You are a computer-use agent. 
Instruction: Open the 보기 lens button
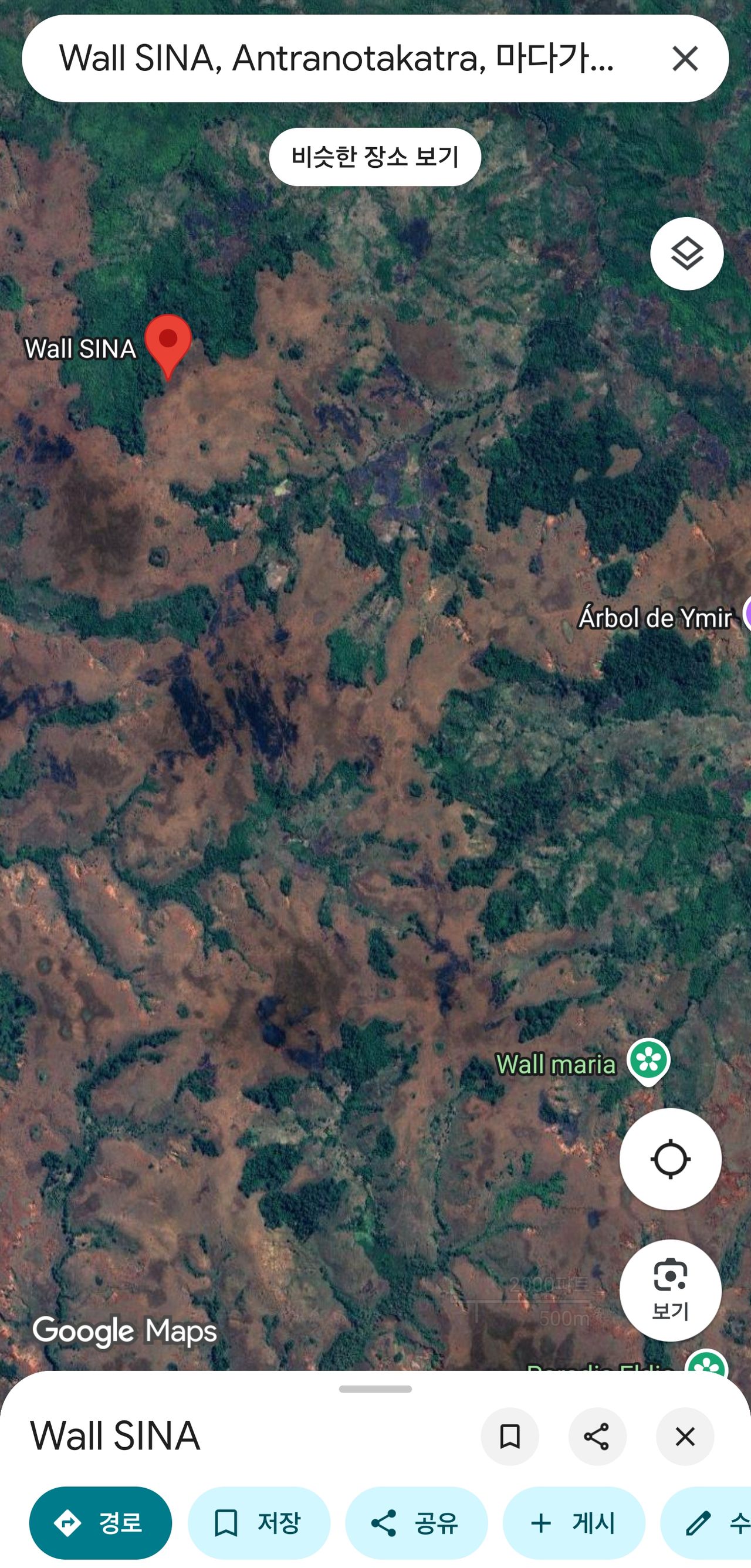(670, 1291)
